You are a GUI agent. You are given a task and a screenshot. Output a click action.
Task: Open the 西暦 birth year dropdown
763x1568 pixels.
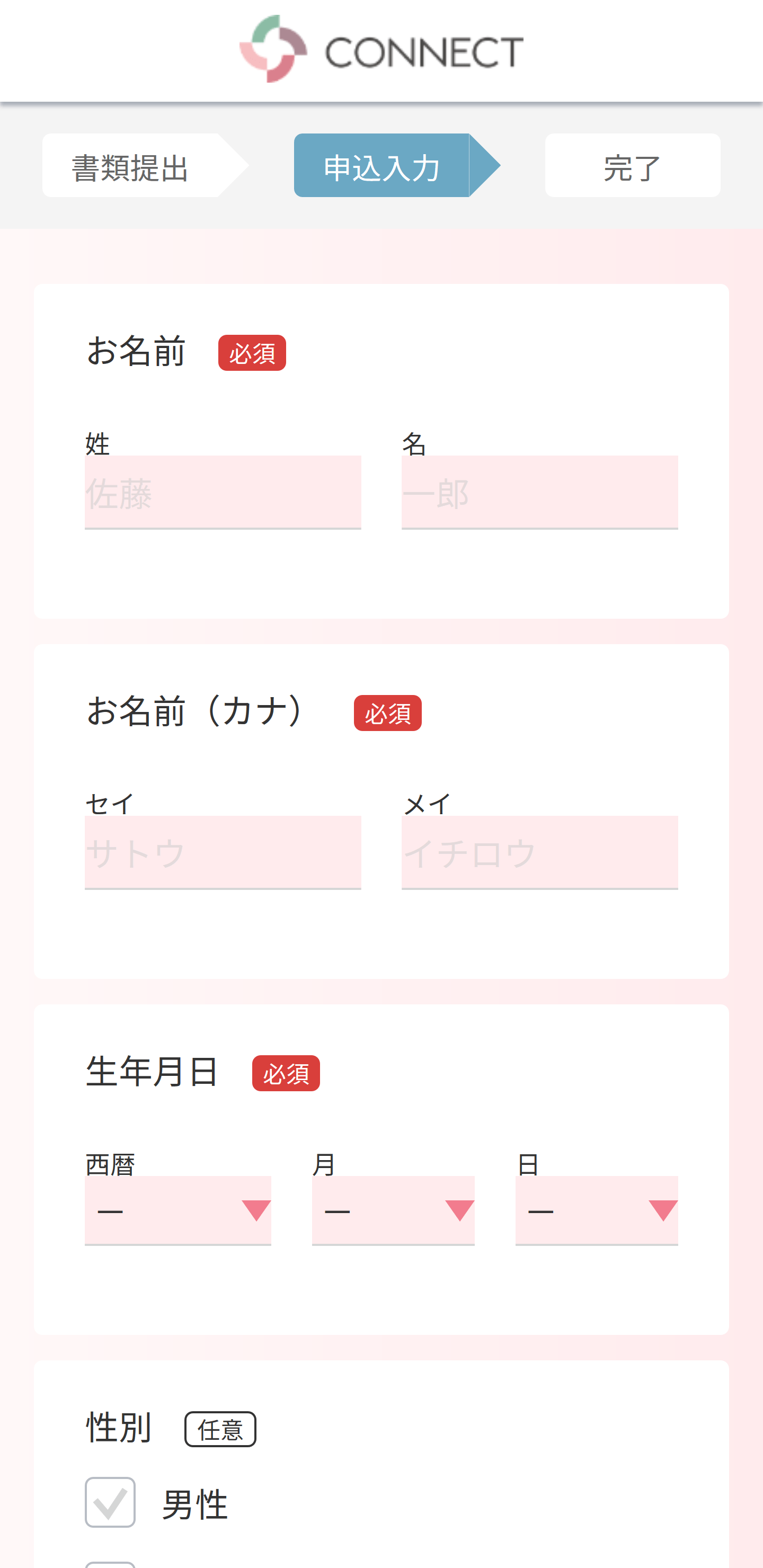pos(178,1210)
